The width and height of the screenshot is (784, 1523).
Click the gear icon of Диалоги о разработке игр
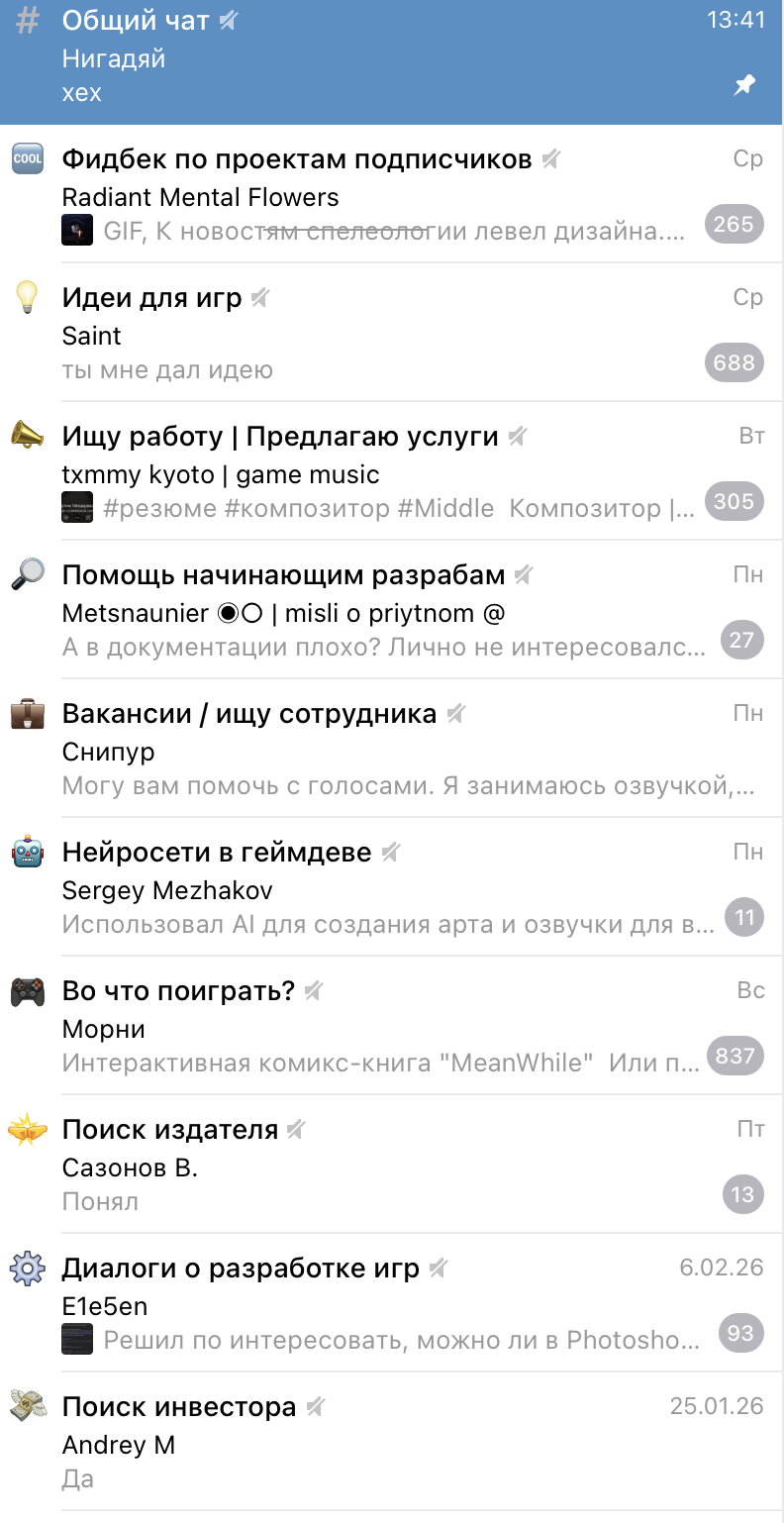pyautogui.click(x=27, y=1268)
